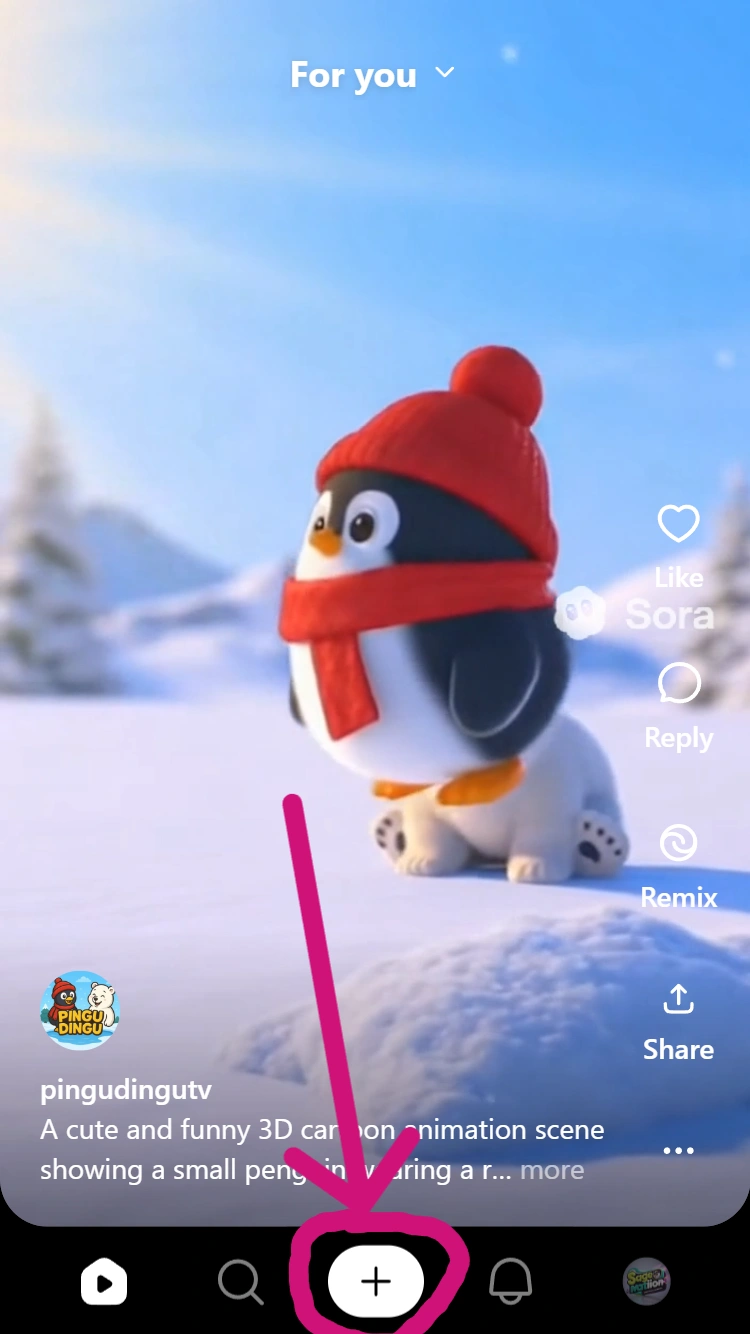Open the For you feed dropdown
The image size is (750, 1334).
point(372,75)
